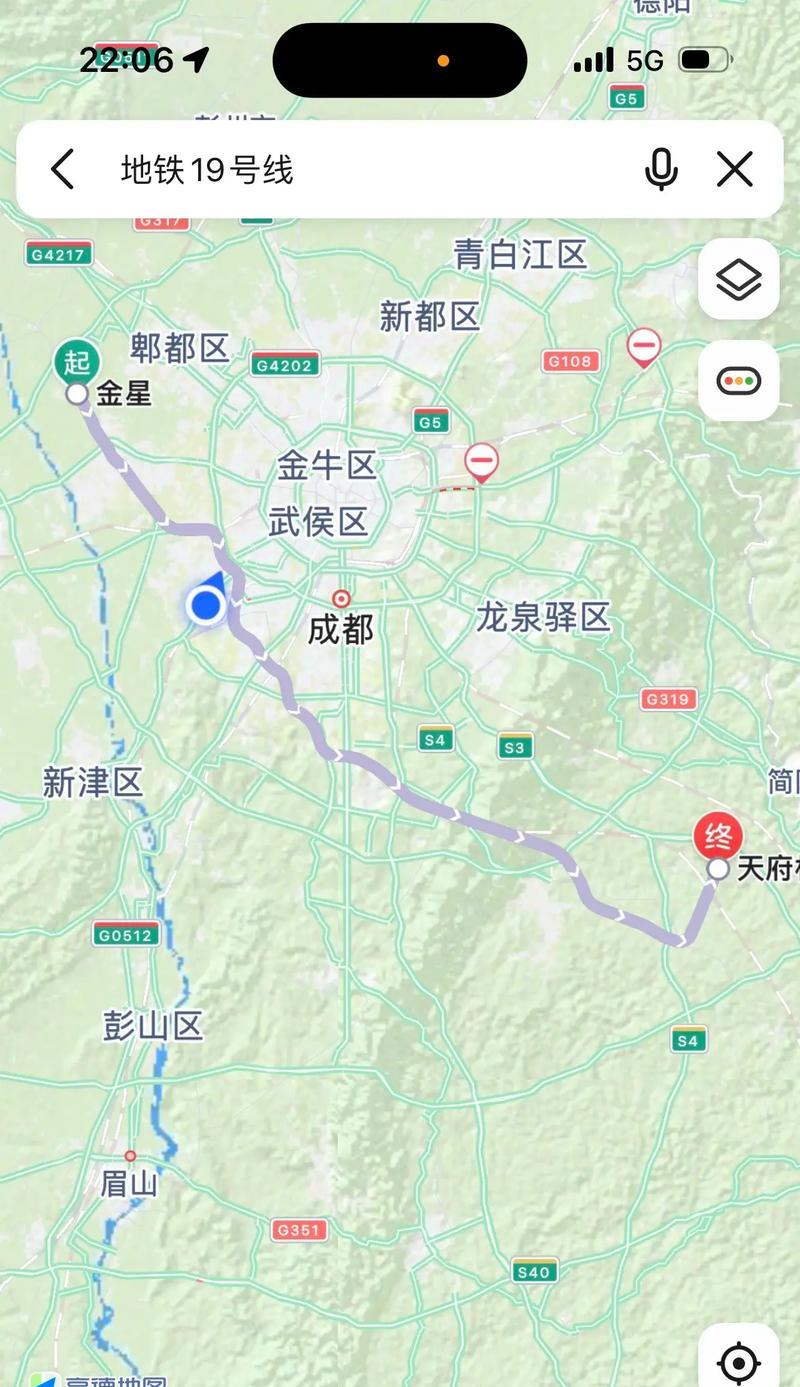Open the map layers menu

(x=739, y=279)
